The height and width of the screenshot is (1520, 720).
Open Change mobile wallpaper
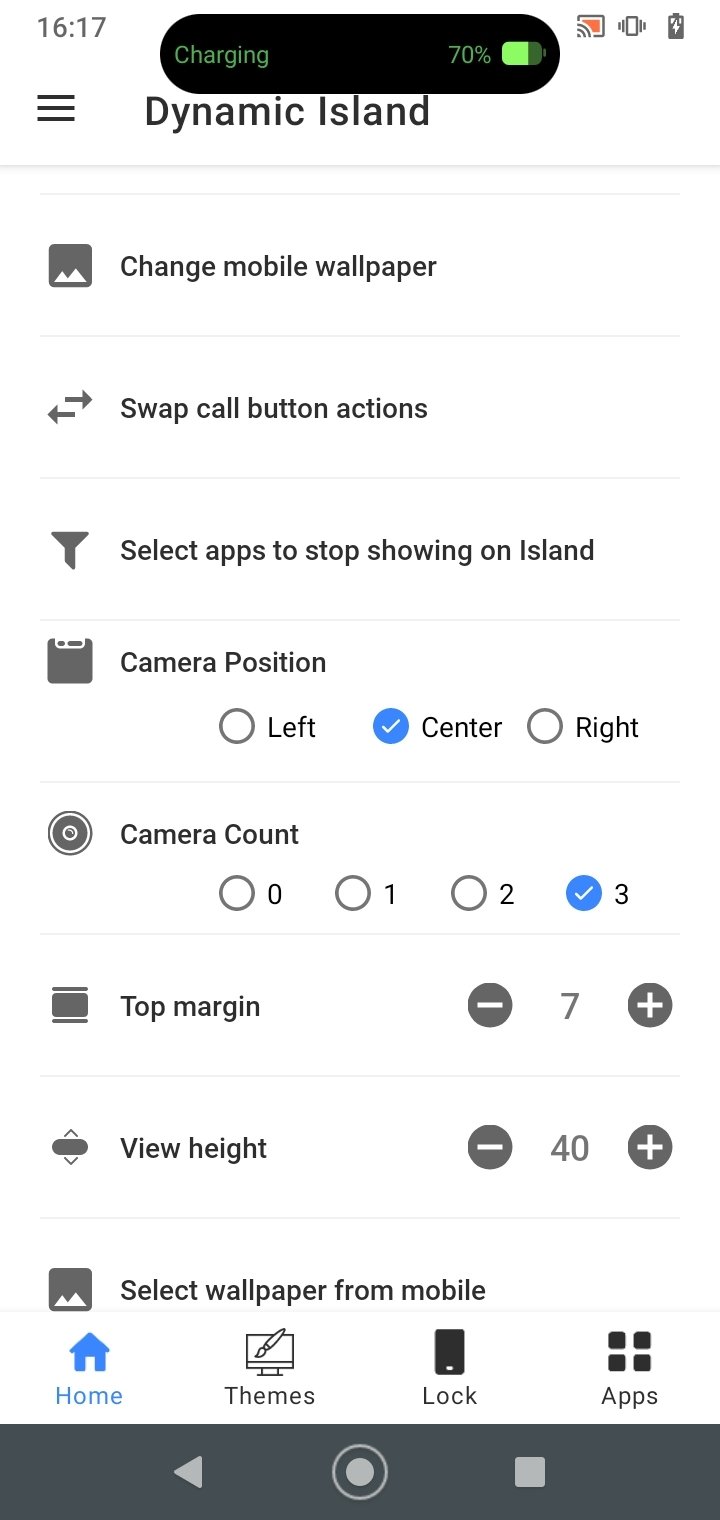click(x=360, y=266)
